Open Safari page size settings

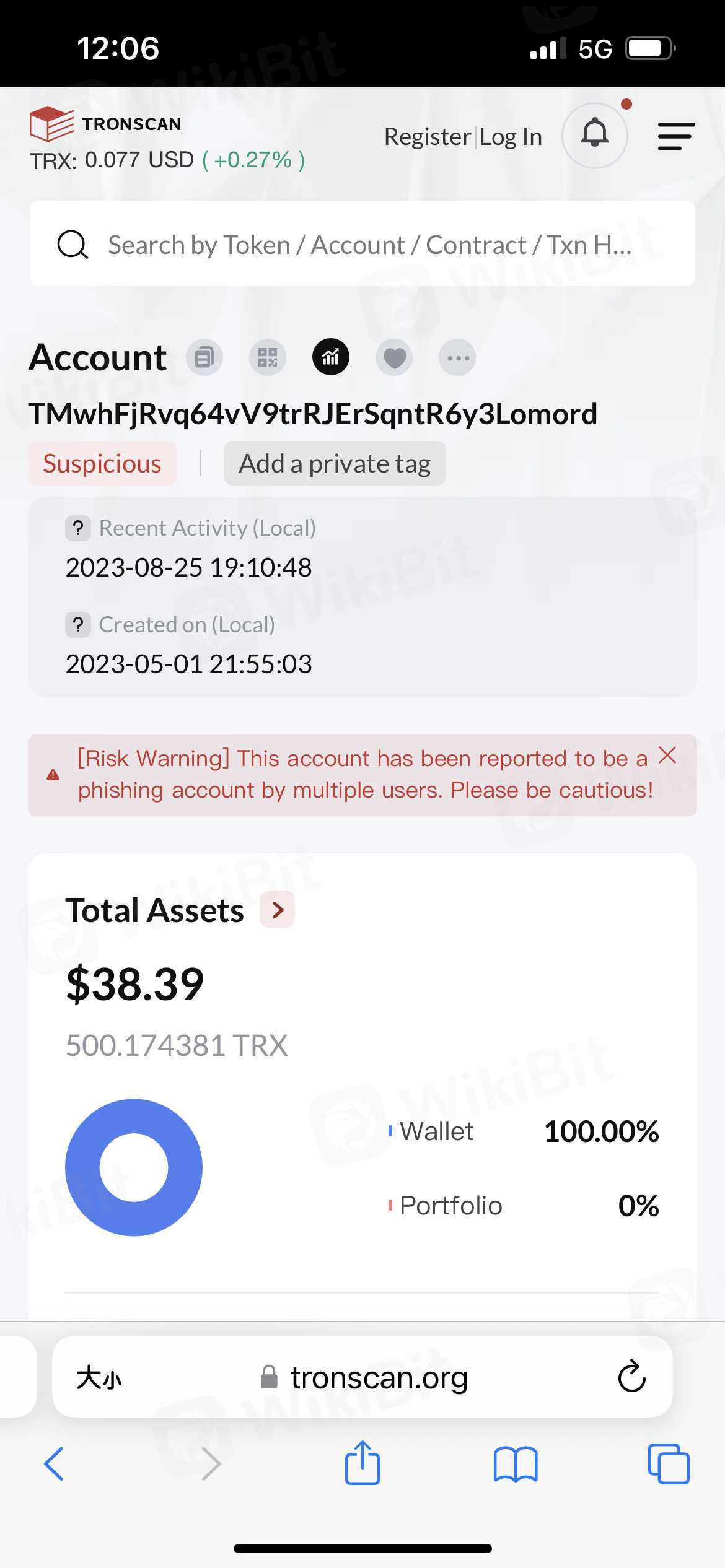click(x=99, y=1378)
